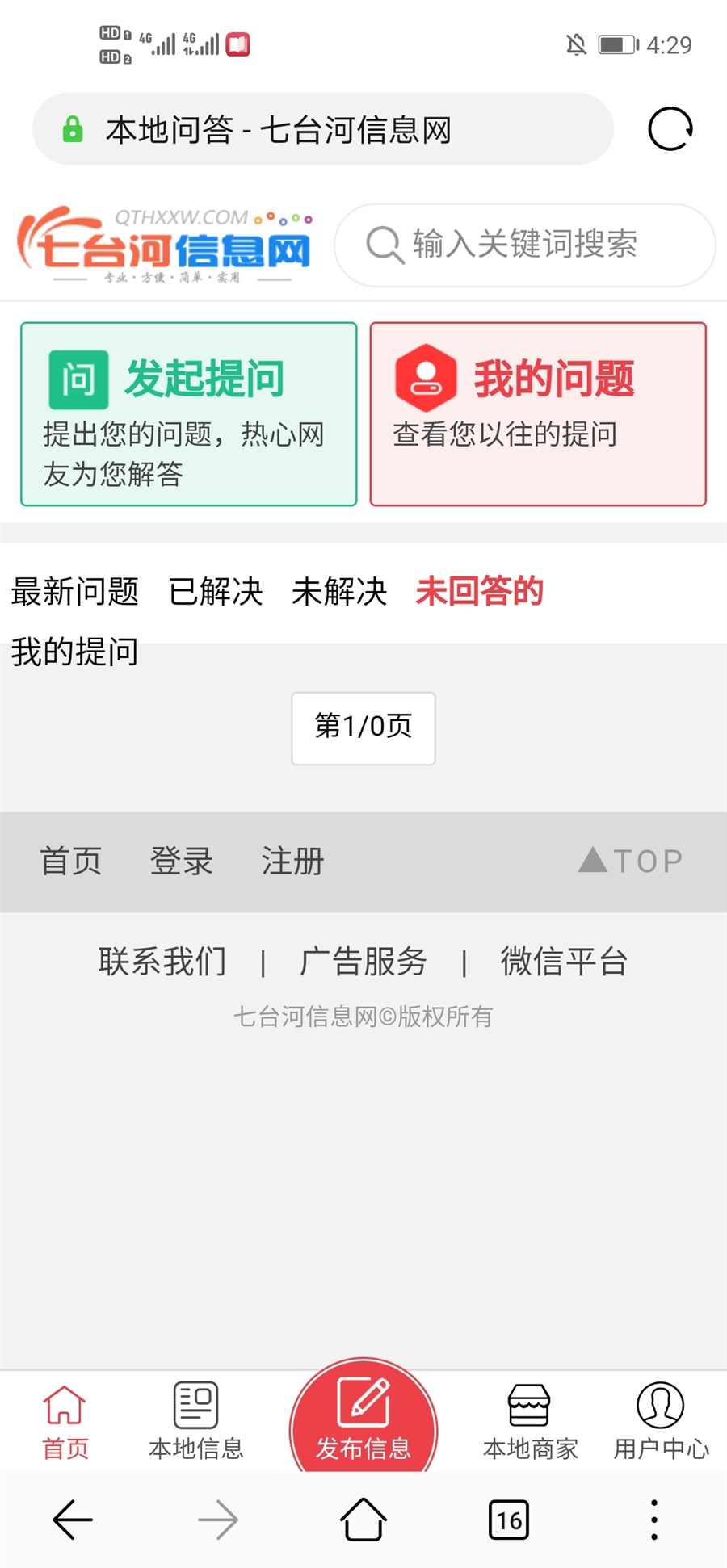The height and width of the screenshot is (1568, 727).
Task: Show 已解决 questions
Action: [216, 592]
